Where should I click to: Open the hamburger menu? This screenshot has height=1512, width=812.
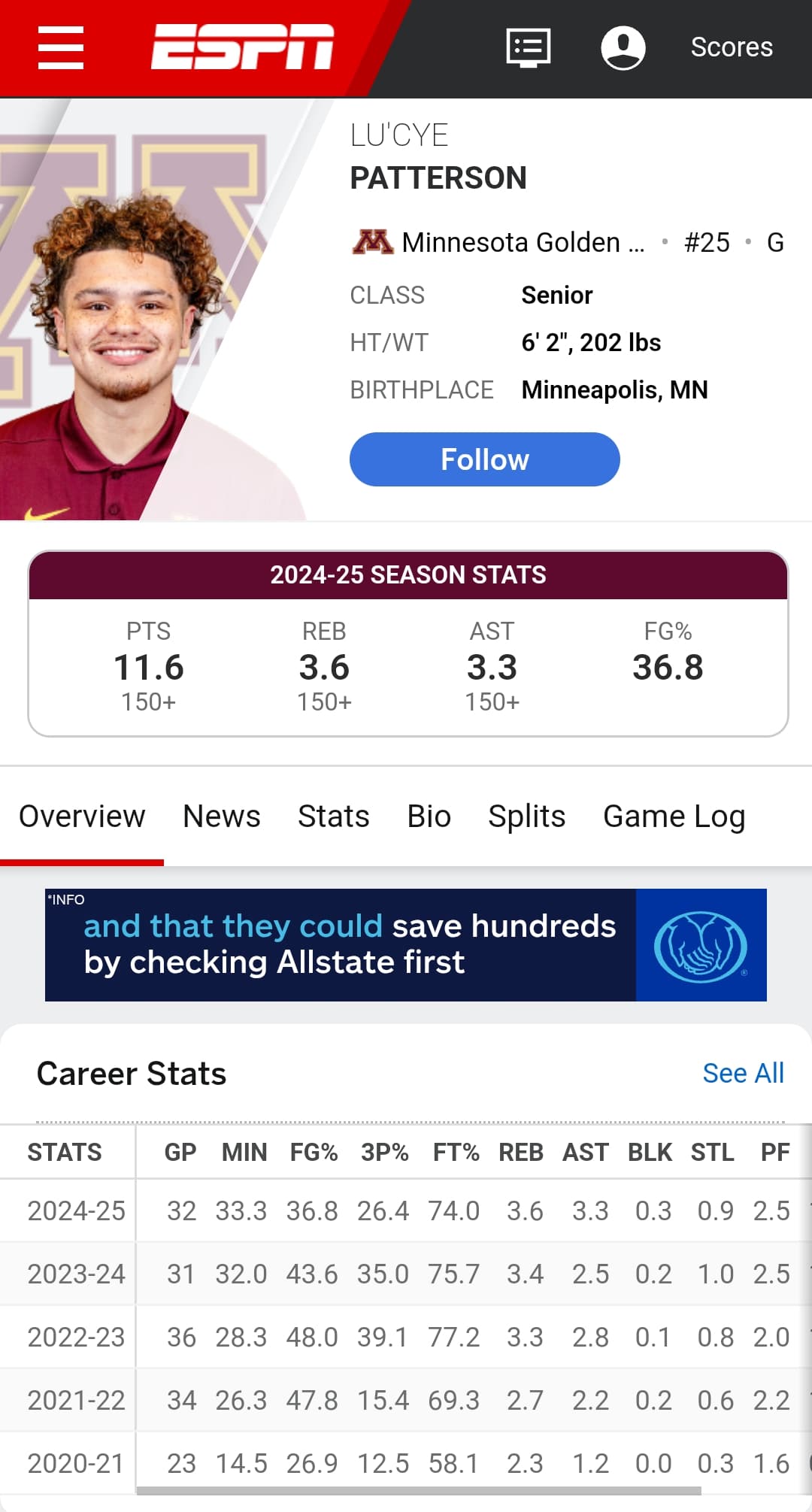[x=60, y=47]
